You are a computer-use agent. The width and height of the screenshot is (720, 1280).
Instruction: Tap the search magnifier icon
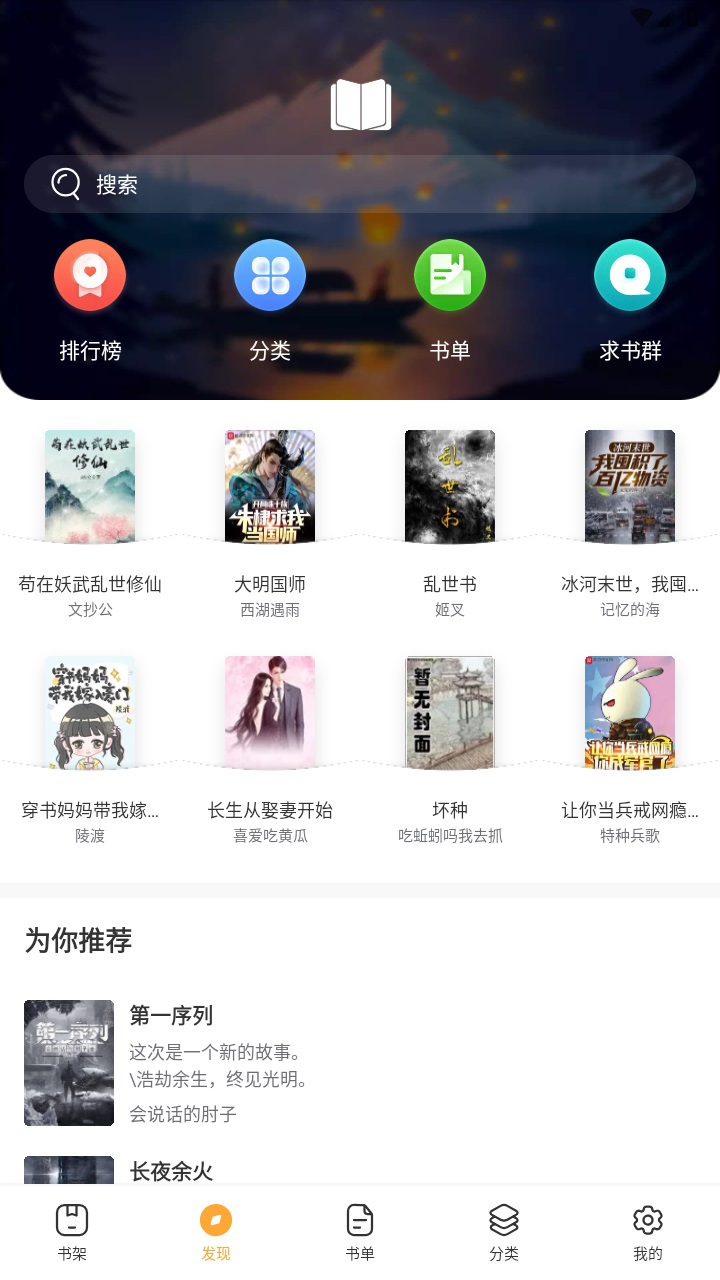64,183
